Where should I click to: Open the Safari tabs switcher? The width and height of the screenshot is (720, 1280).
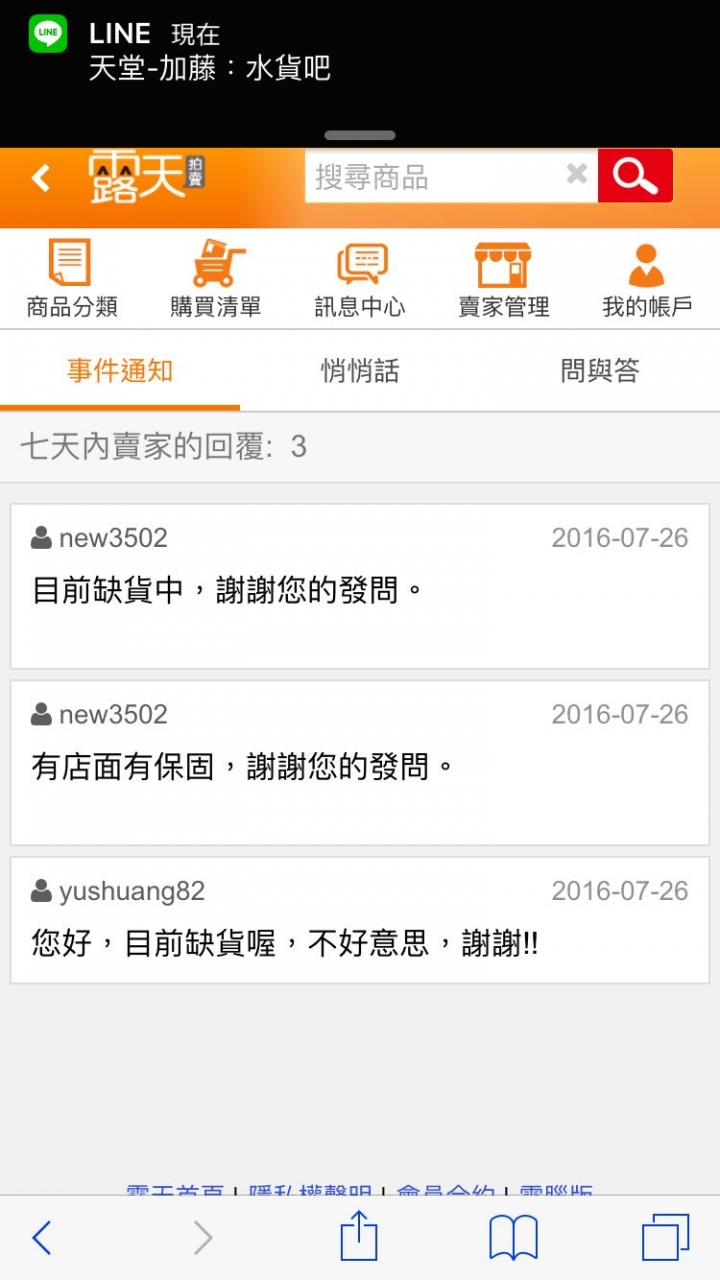665,1238
